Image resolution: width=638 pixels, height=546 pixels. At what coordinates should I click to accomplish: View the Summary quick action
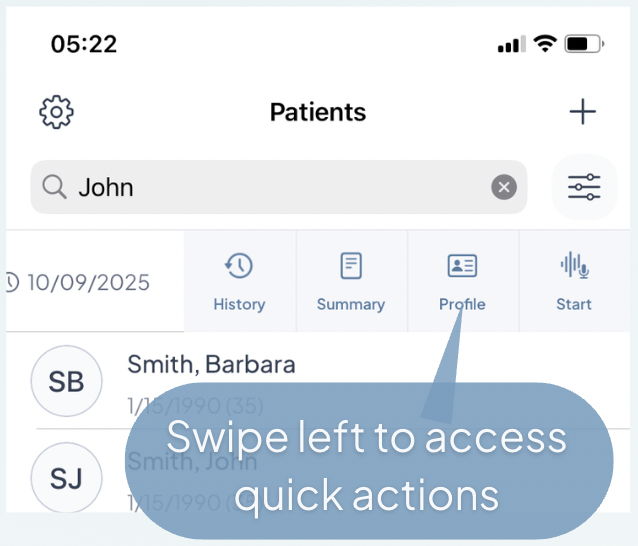[x=351, y=281]
